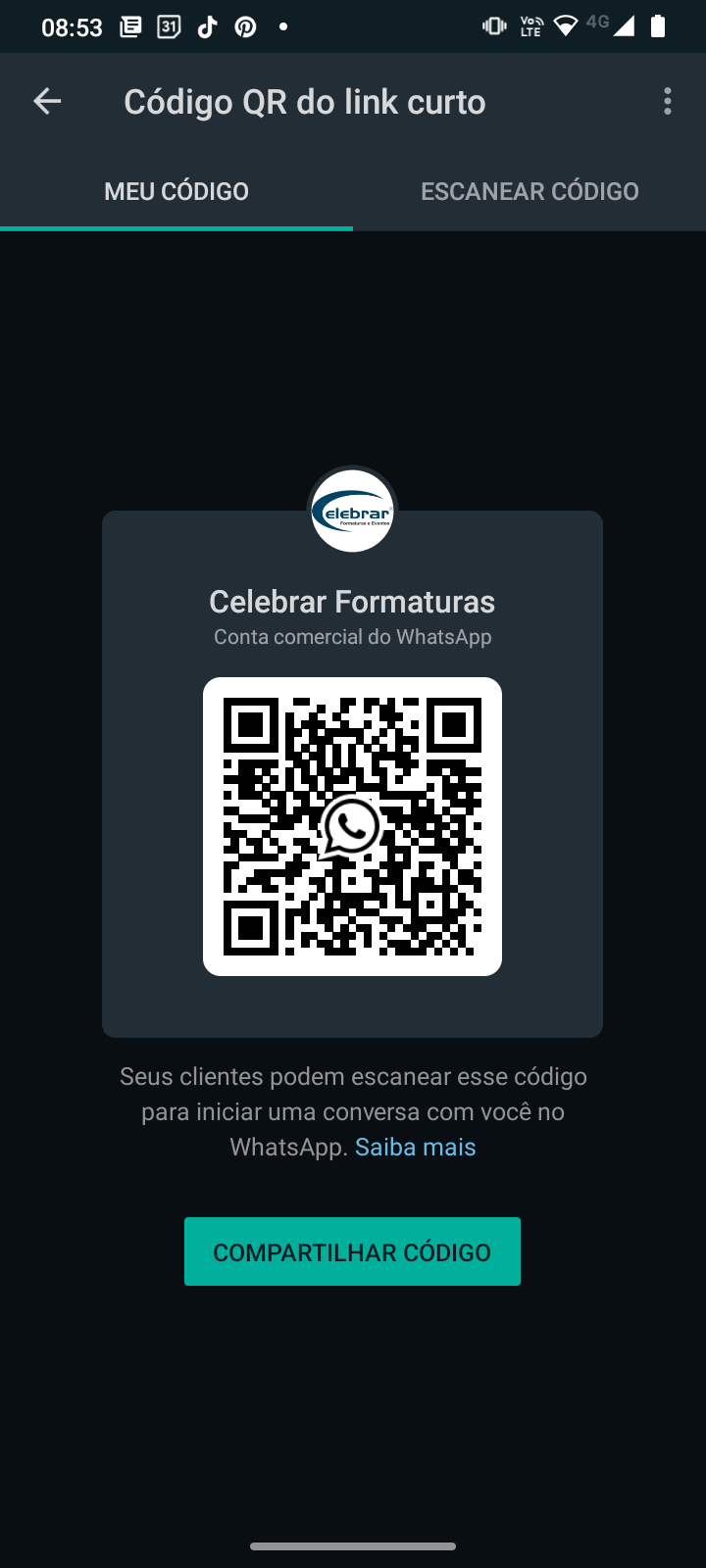Tap the Pinterest notification icon in the status bar
706x1568 pixels.
click(x=245, y=26)
